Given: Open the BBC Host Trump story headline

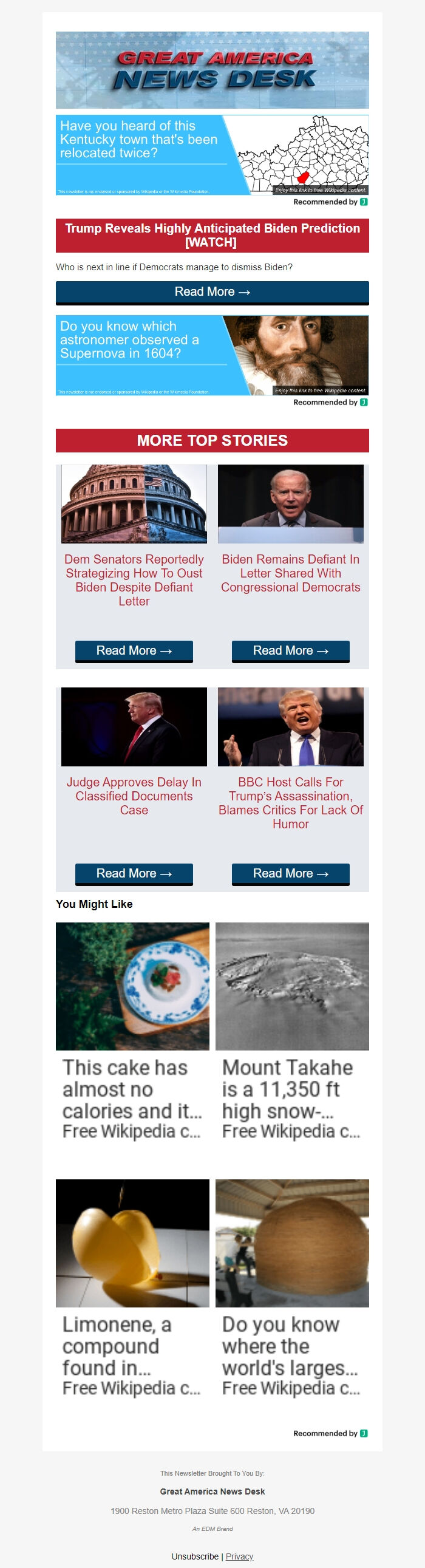Looking at the screenshot, I should (x=290, y=802).
